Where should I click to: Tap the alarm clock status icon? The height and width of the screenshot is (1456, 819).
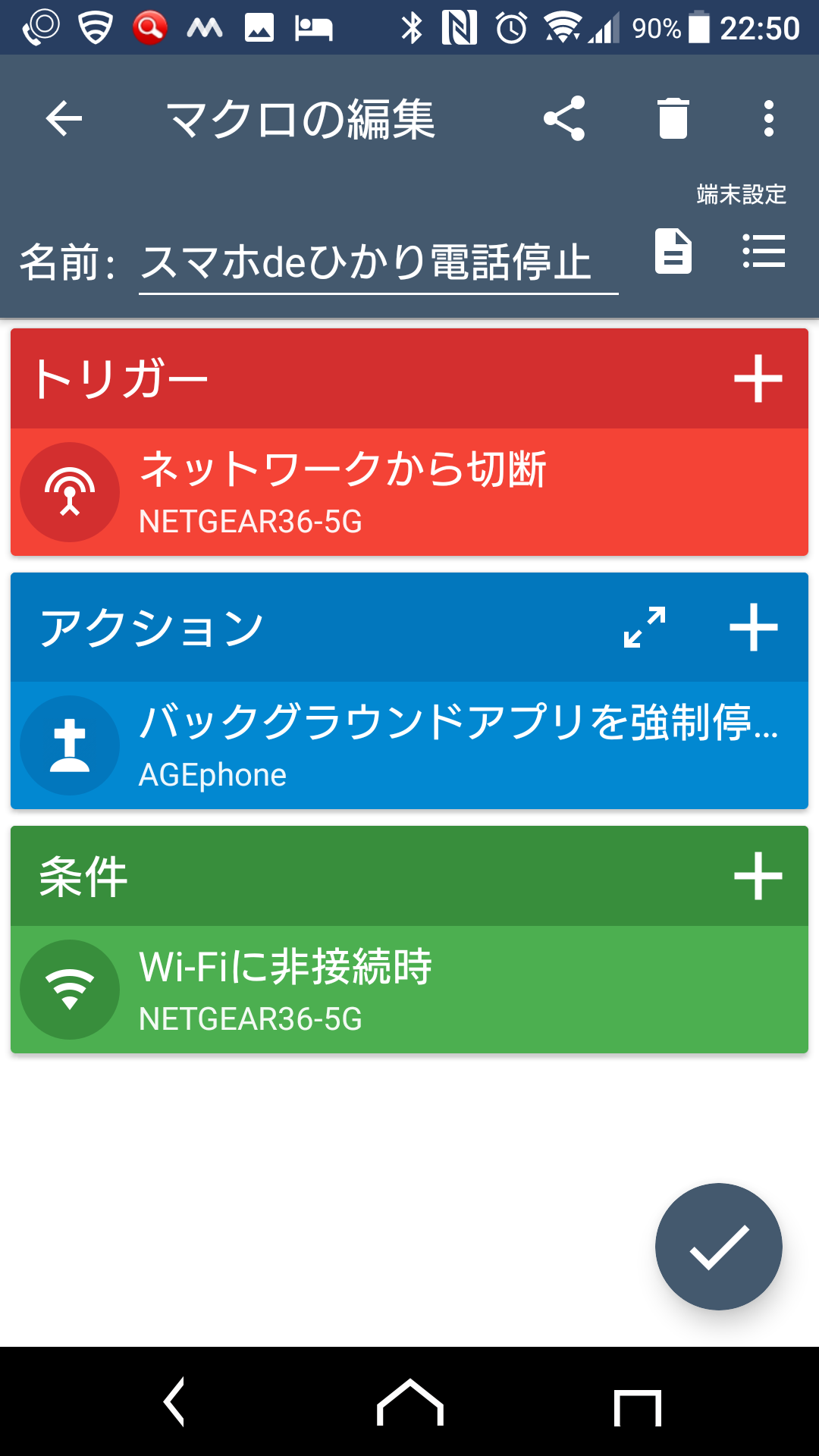[x=510, y=25]
